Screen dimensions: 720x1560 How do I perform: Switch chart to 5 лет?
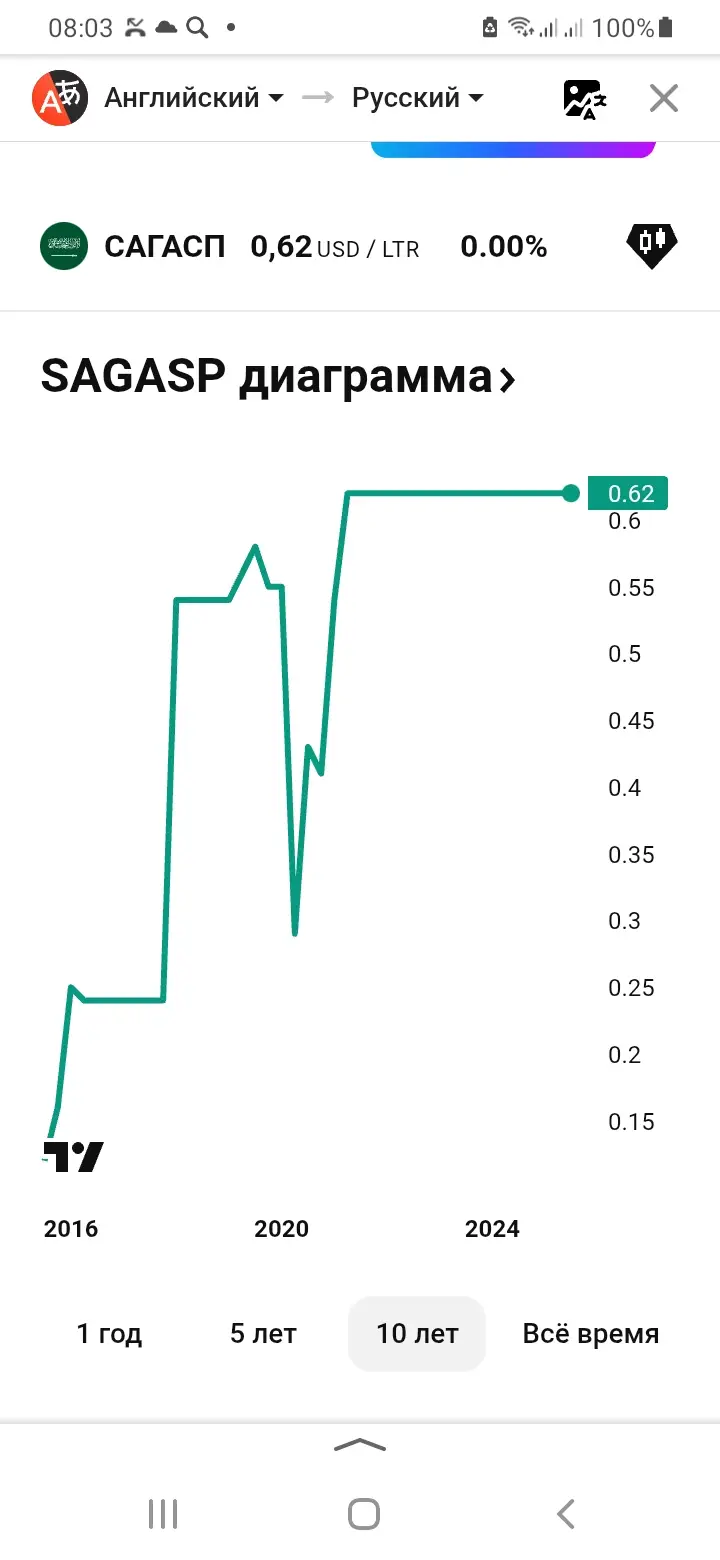coord(263,1333)
